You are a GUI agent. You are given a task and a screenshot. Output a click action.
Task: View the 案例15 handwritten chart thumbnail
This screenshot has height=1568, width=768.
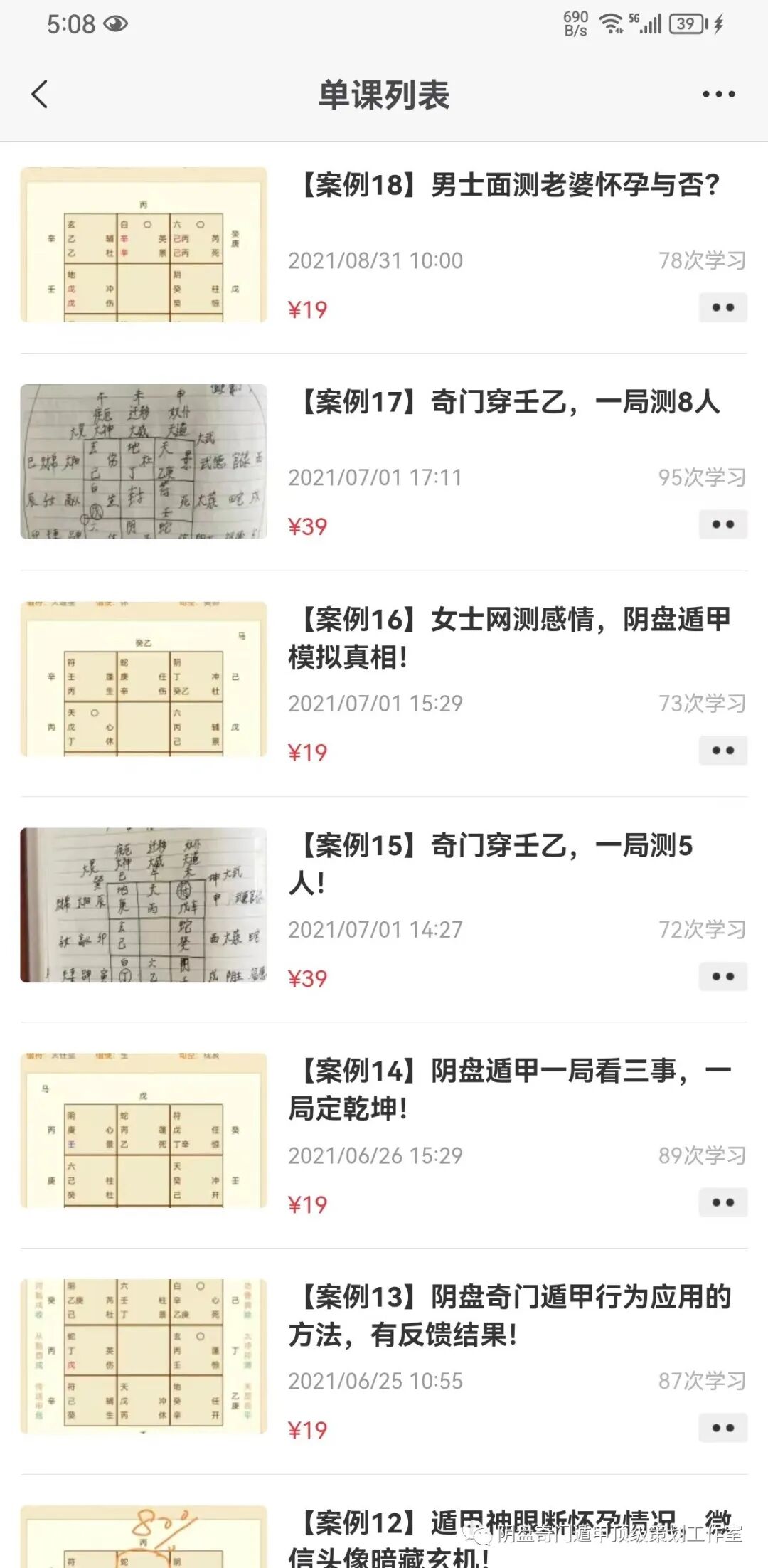coord(142,904)
